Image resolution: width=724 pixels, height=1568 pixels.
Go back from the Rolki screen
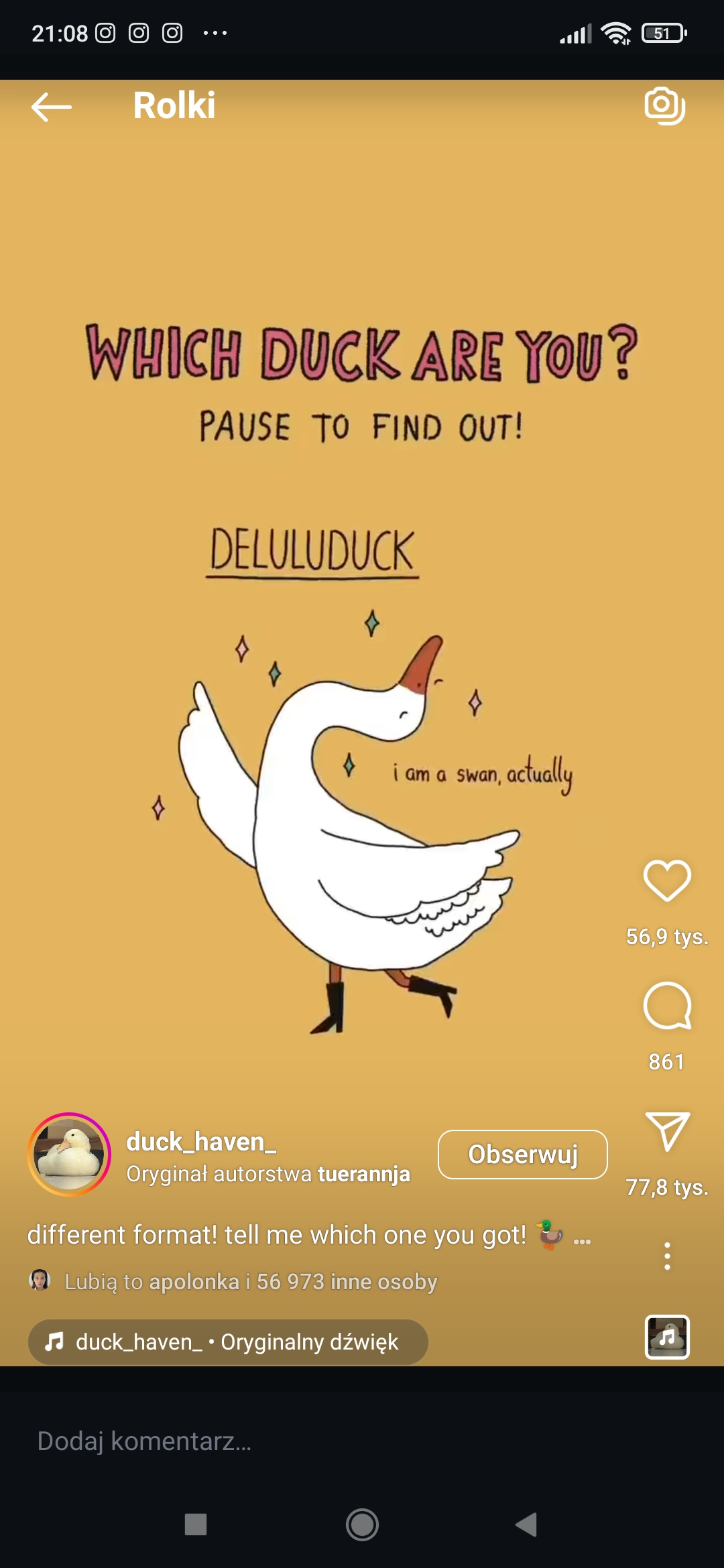tap(51, 107)
